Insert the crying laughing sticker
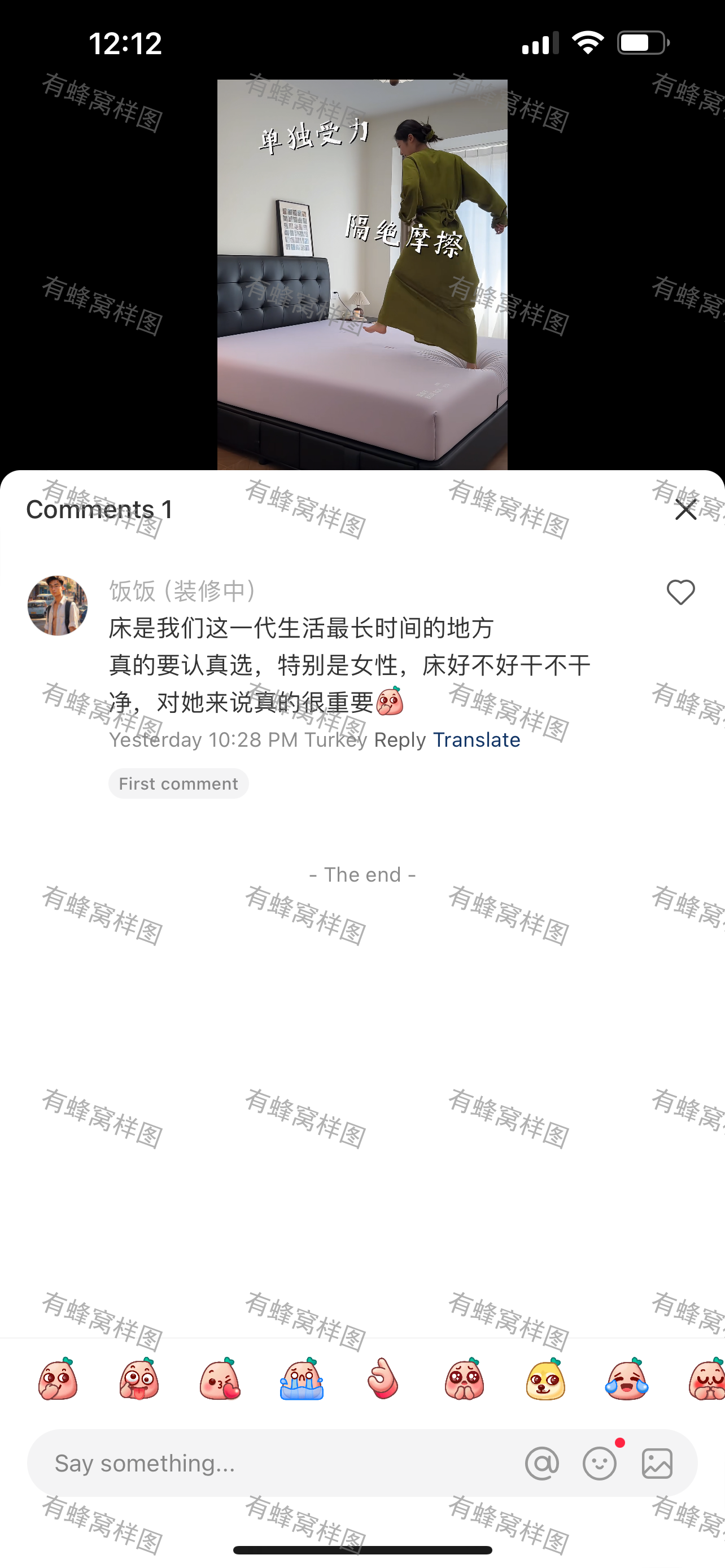Viewport: 725px width, 1568px height. click(x=626, y=1379)
